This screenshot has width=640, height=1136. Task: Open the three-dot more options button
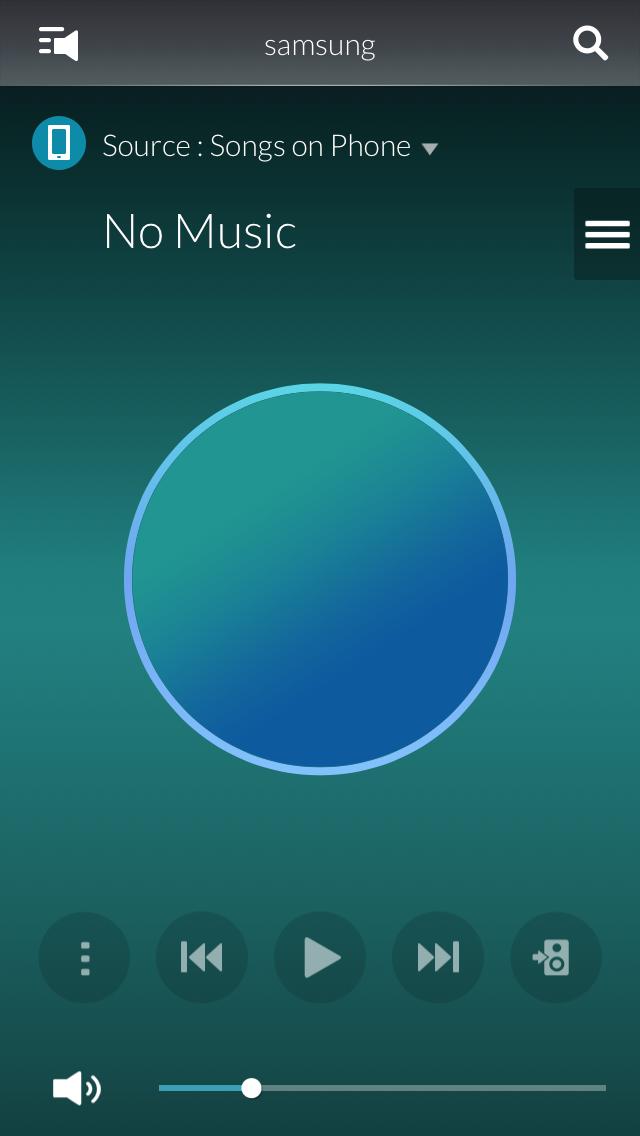coord(85,958)
